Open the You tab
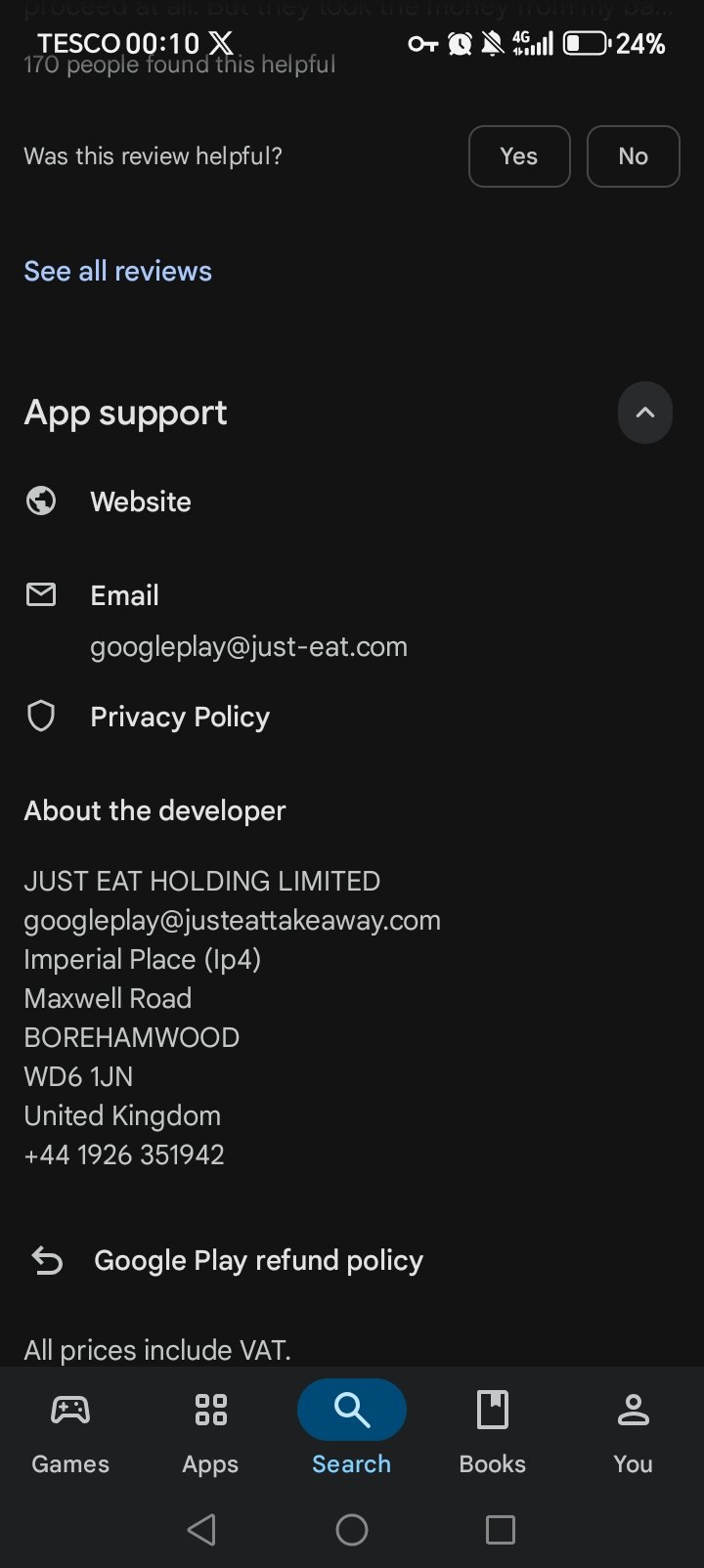The image size is (704, 1568). 633,1432
